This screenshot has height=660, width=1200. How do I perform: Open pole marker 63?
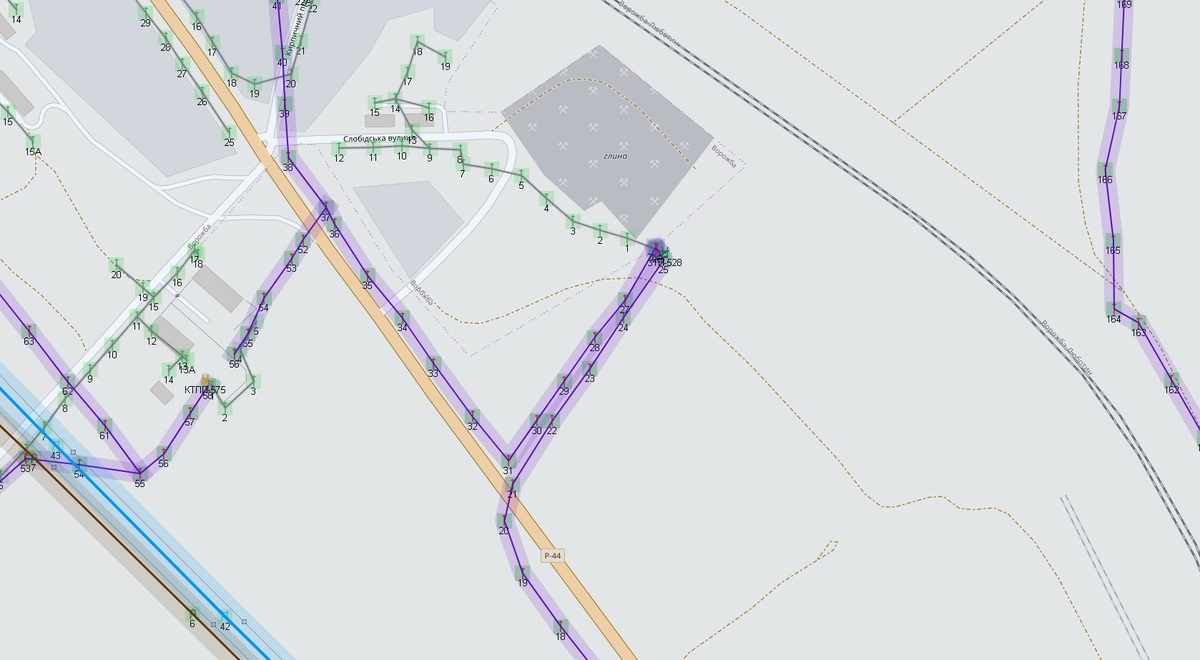(28, 331)
